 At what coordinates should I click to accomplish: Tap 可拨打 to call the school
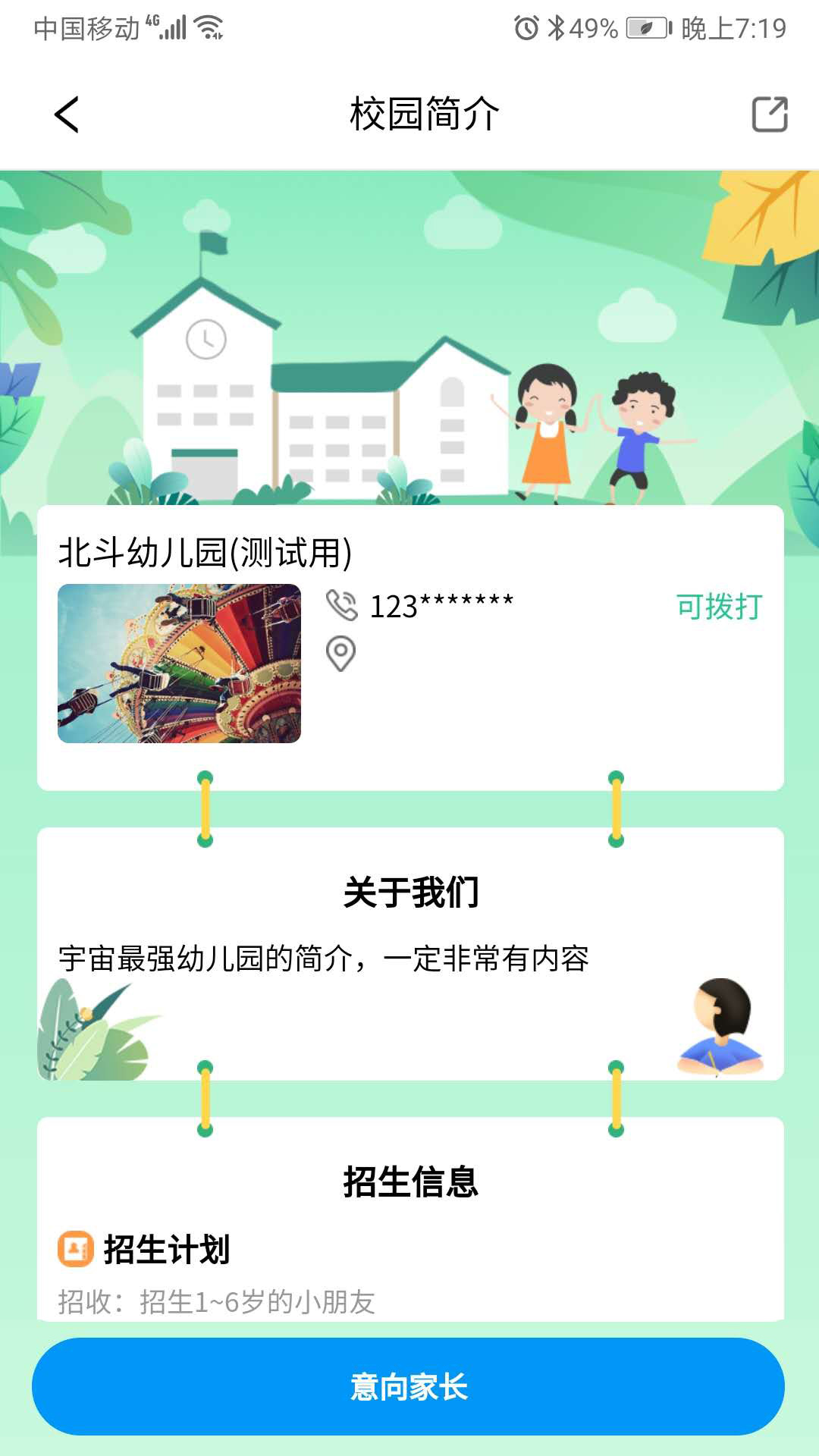pyautogui.click(x=719, y=607)
